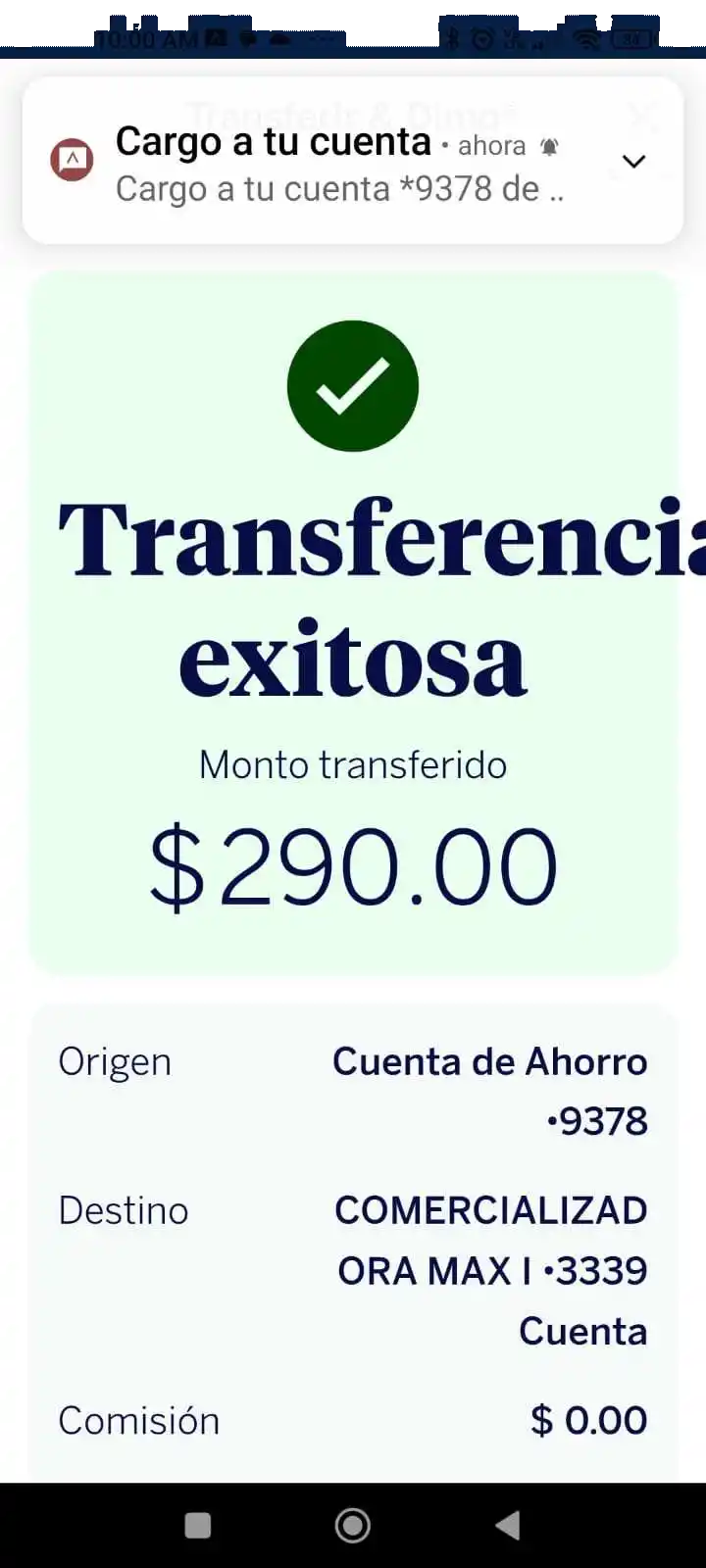Expand the Cargo a tu cuenta notification

(634, 161)
